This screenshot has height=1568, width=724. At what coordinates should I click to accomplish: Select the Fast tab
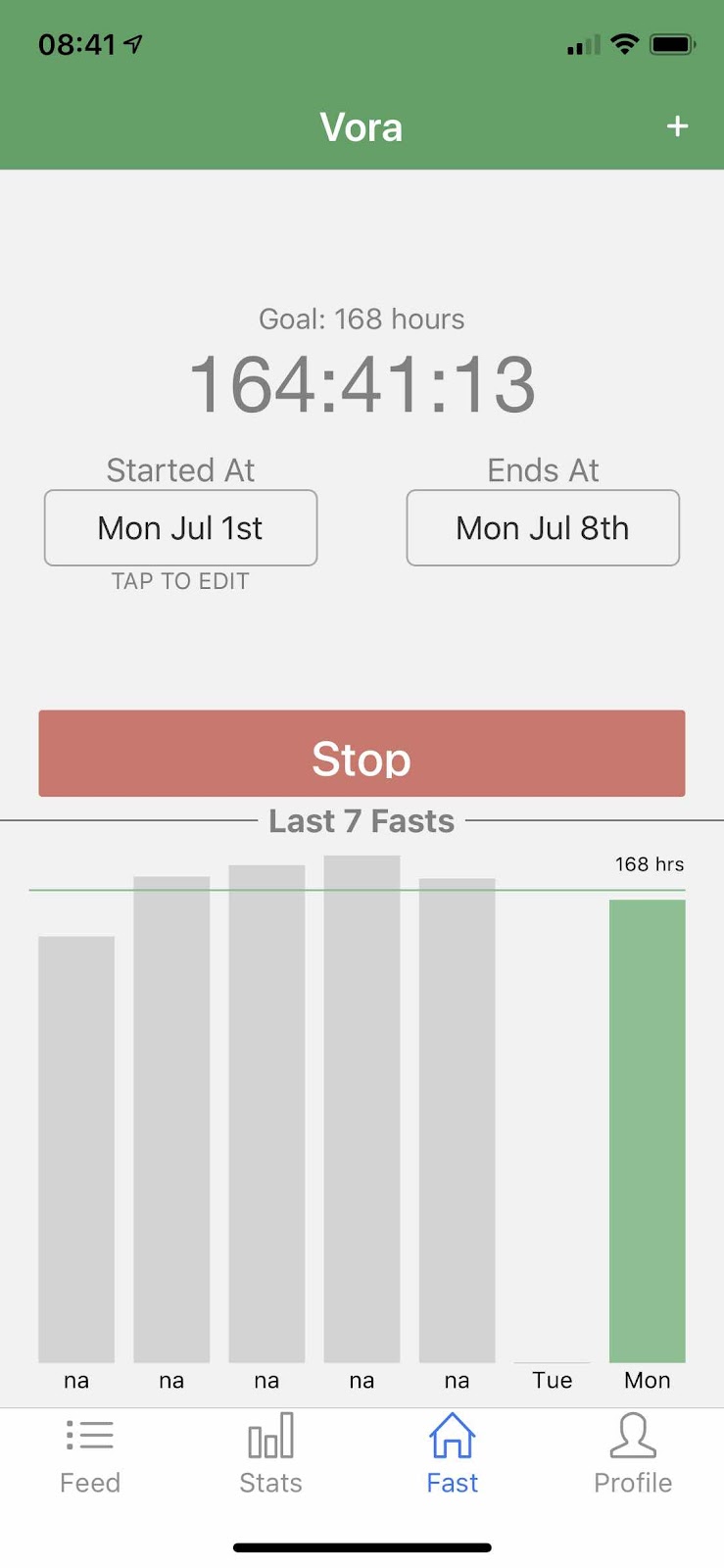click(453, 1455)
